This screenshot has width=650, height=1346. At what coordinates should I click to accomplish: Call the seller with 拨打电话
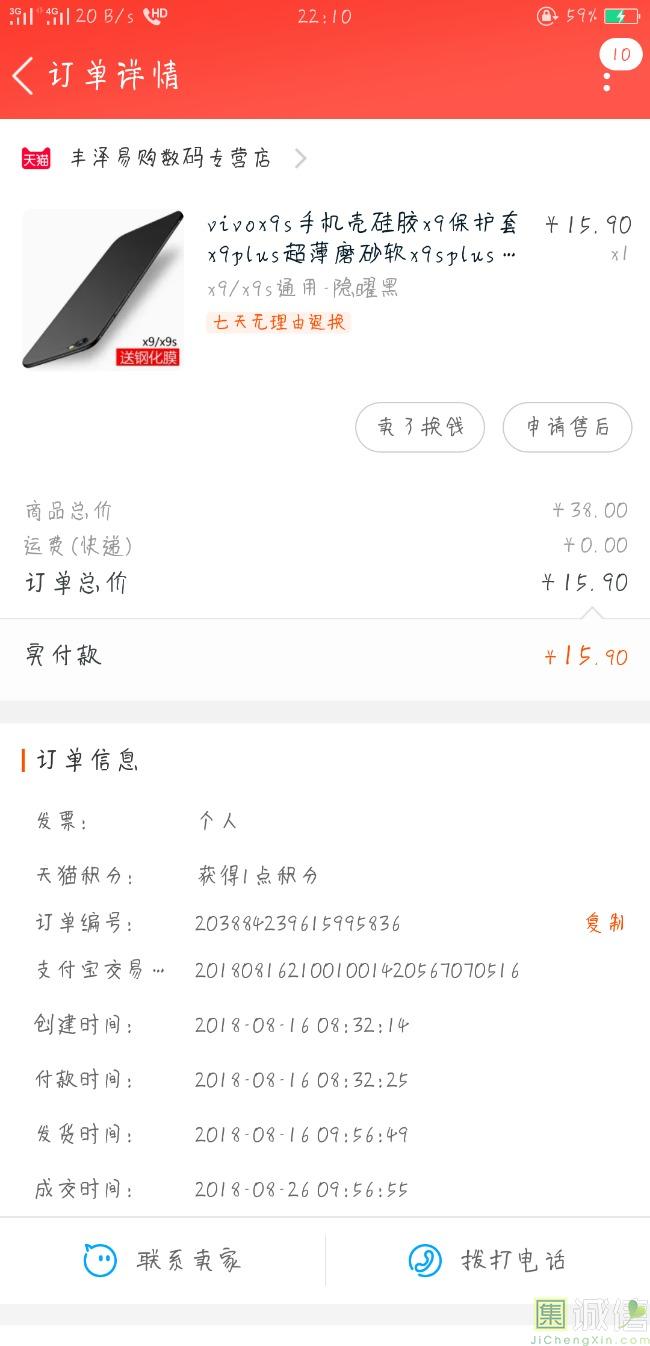[x=487, y=1260]
